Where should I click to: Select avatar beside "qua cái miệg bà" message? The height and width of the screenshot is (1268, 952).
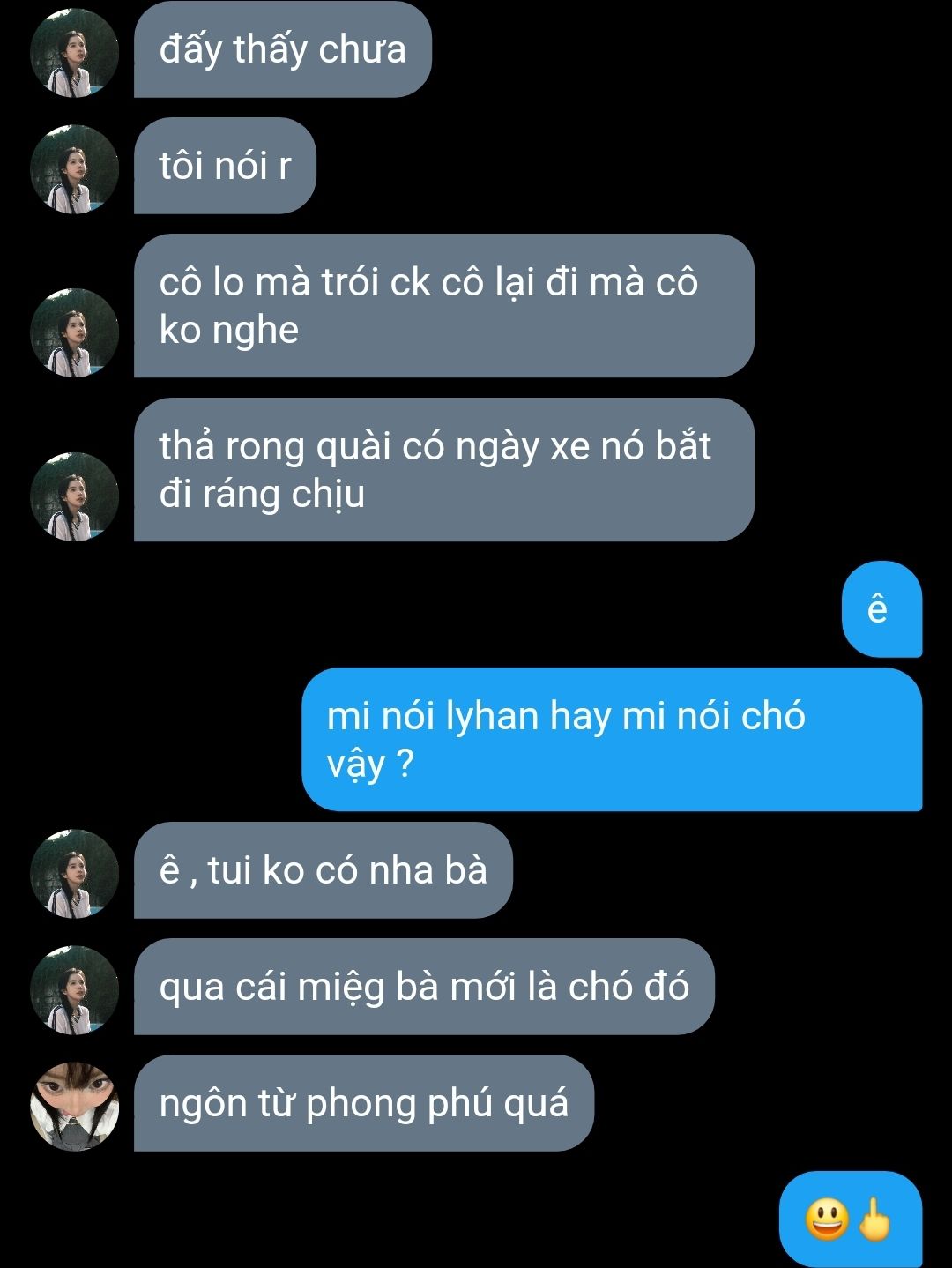[x=74, y=989]
